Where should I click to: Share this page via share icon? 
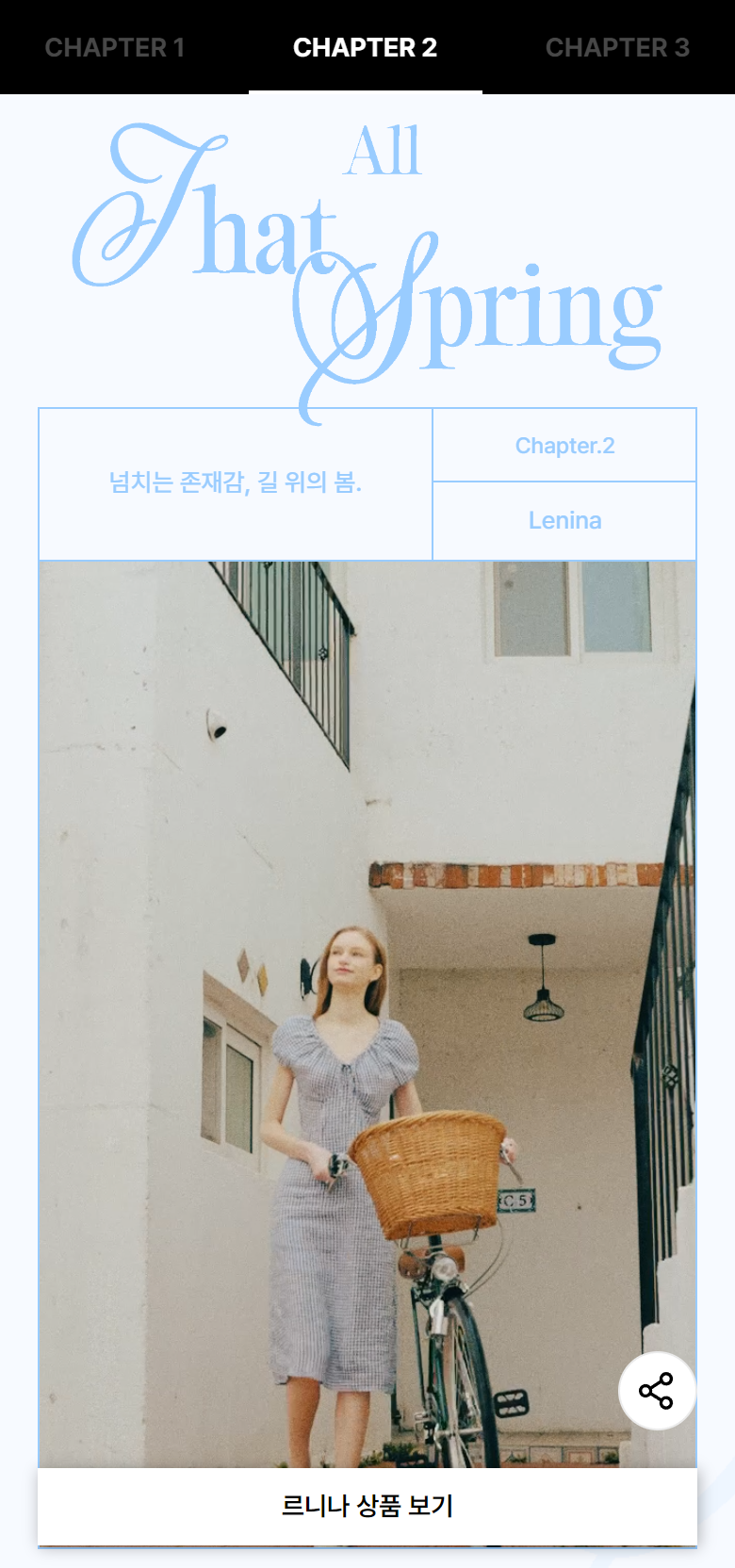(x=657, y=1391)
